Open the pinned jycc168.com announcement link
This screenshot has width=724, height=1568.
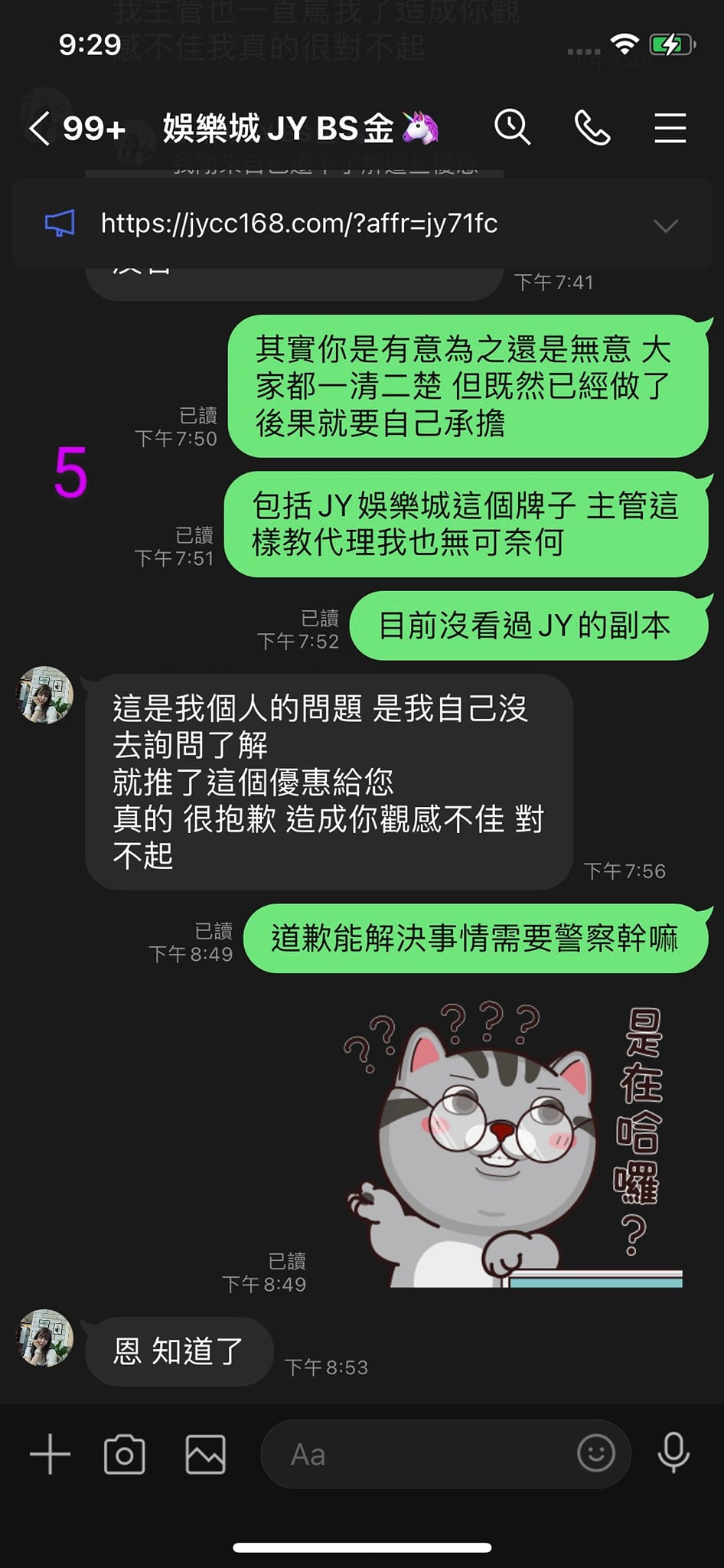(x=298, y=224)
